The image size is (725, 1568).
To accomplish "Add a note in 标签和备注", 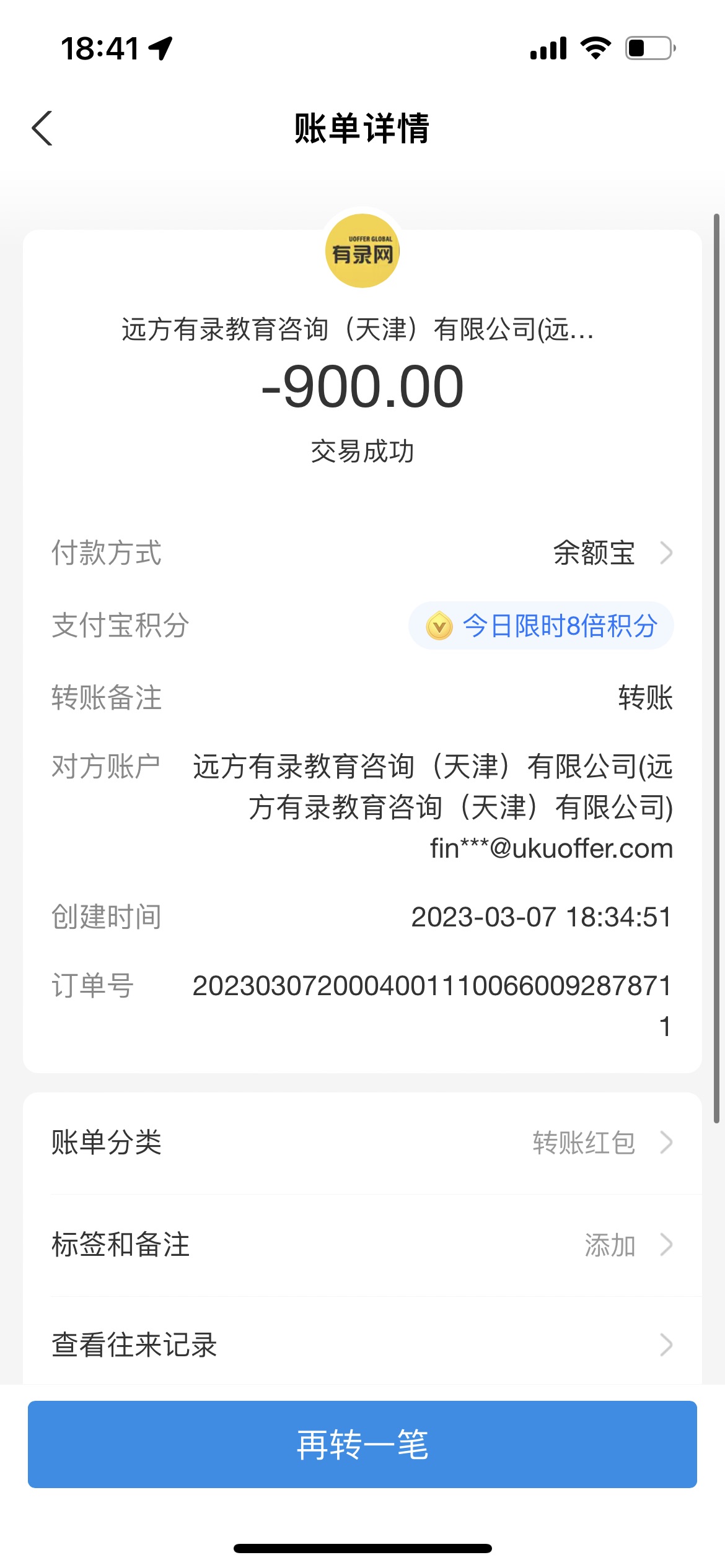I will (x=362, y=1245).
